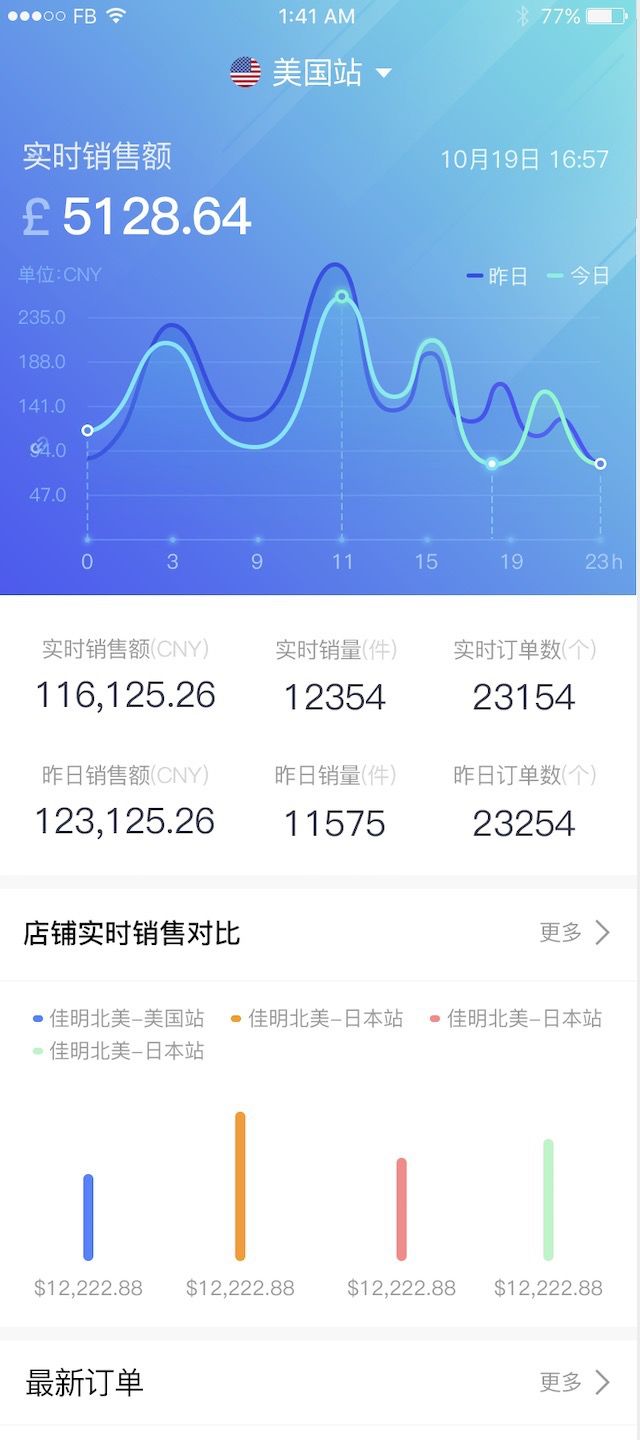Select the 19 o'clock point on sales chart

492,463
